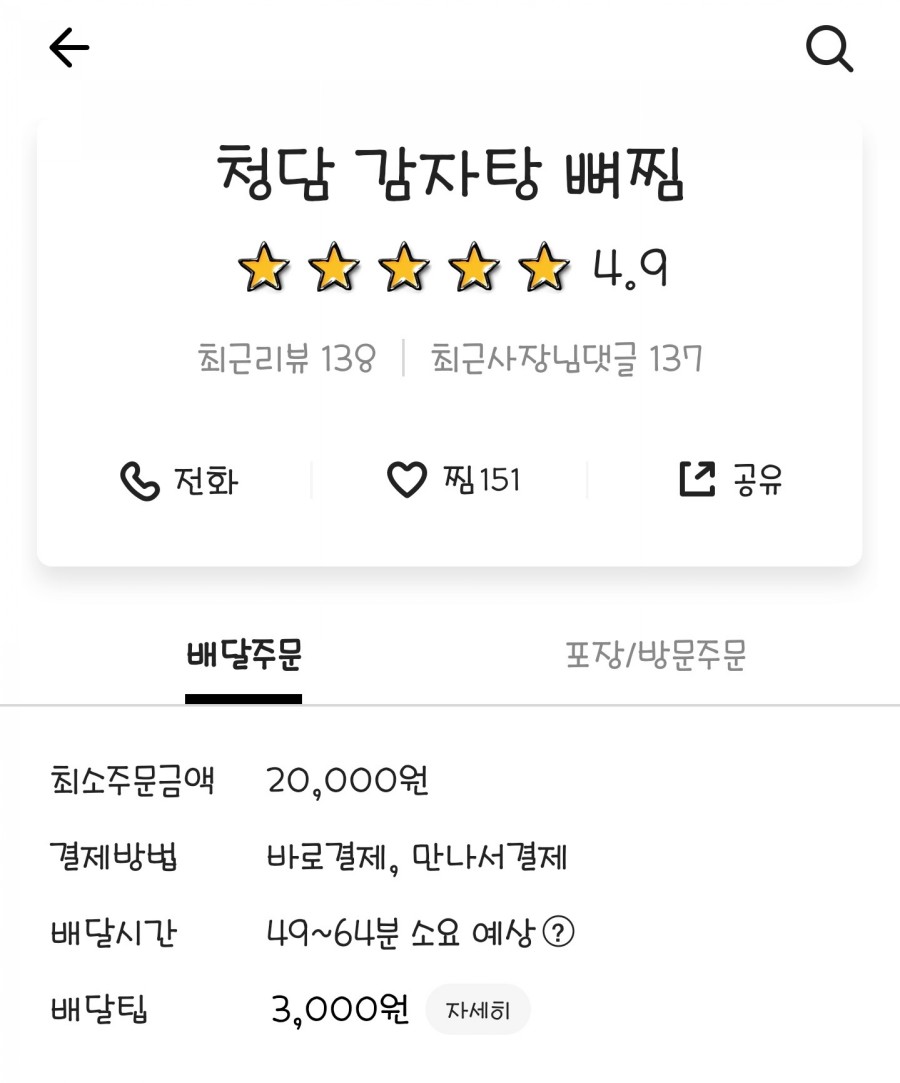Share this restaurant via 공유
Image resolution: width=900 pixels, height=1083 pixels.
click(x=730, y=480)
